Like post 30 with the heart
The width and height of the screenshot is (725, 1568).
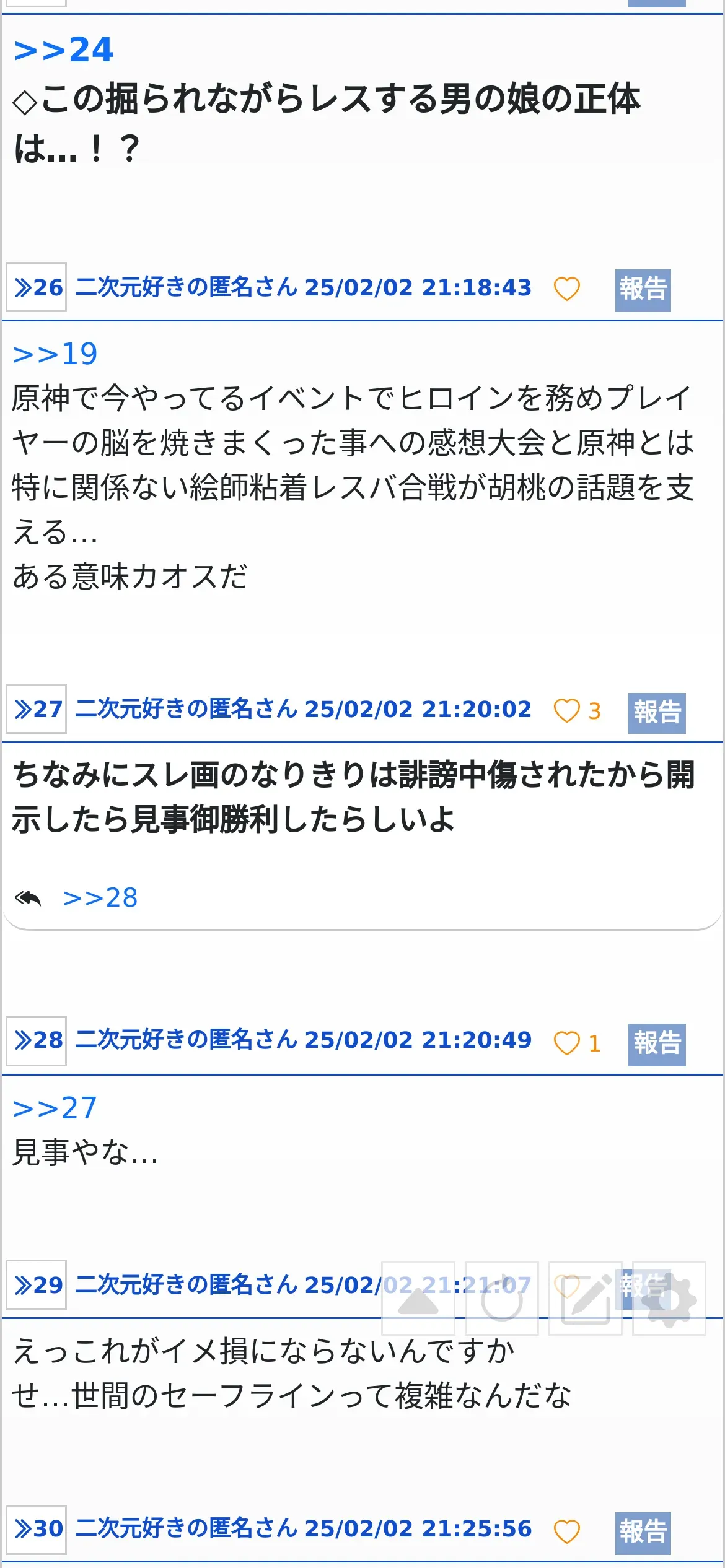[x=566, y=1531]
